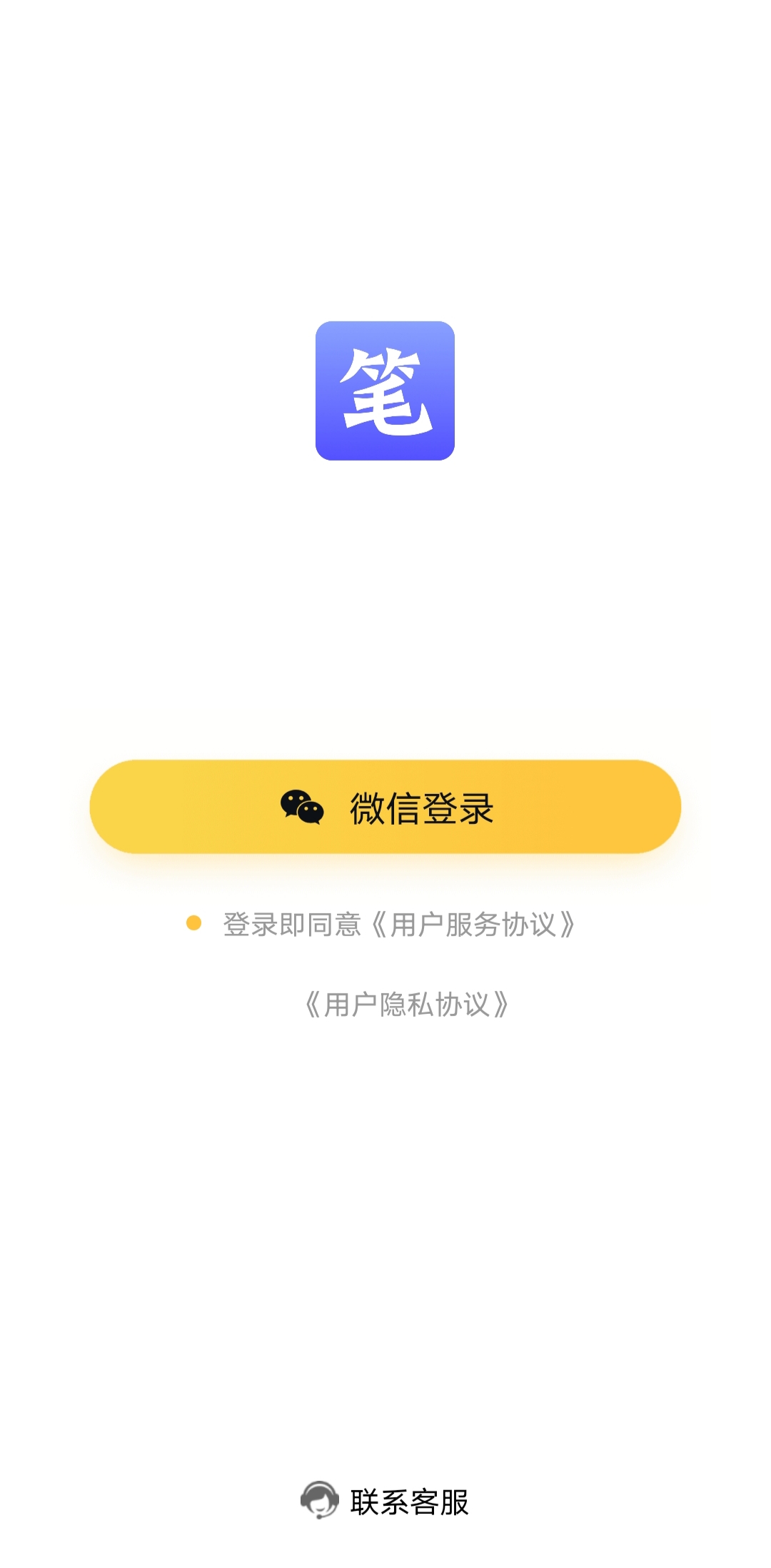The image size is (771, 1568).
Task: Read the 《用户隐私协议》 privacy agreement
Action: click(x=406, y=1005)
